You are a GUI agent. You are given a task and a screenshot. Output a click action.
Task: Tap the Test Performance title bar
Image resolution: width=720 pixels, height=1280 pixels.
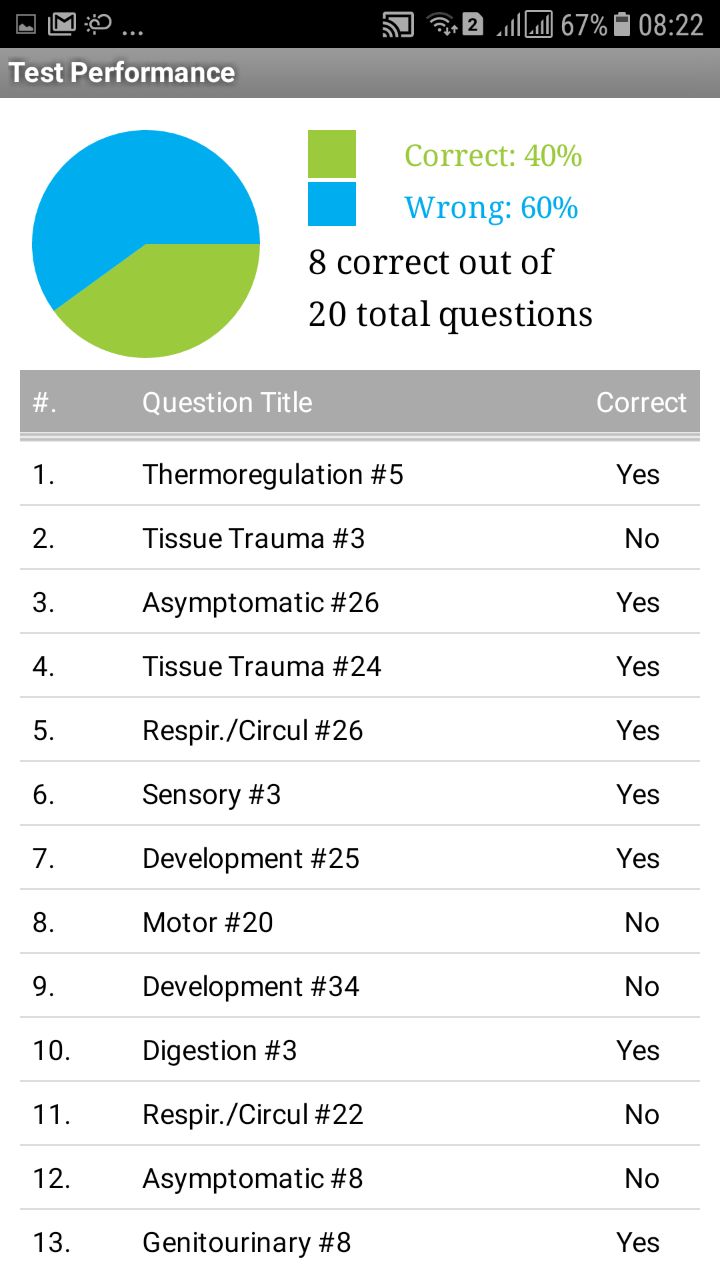[x=120, y=72]
